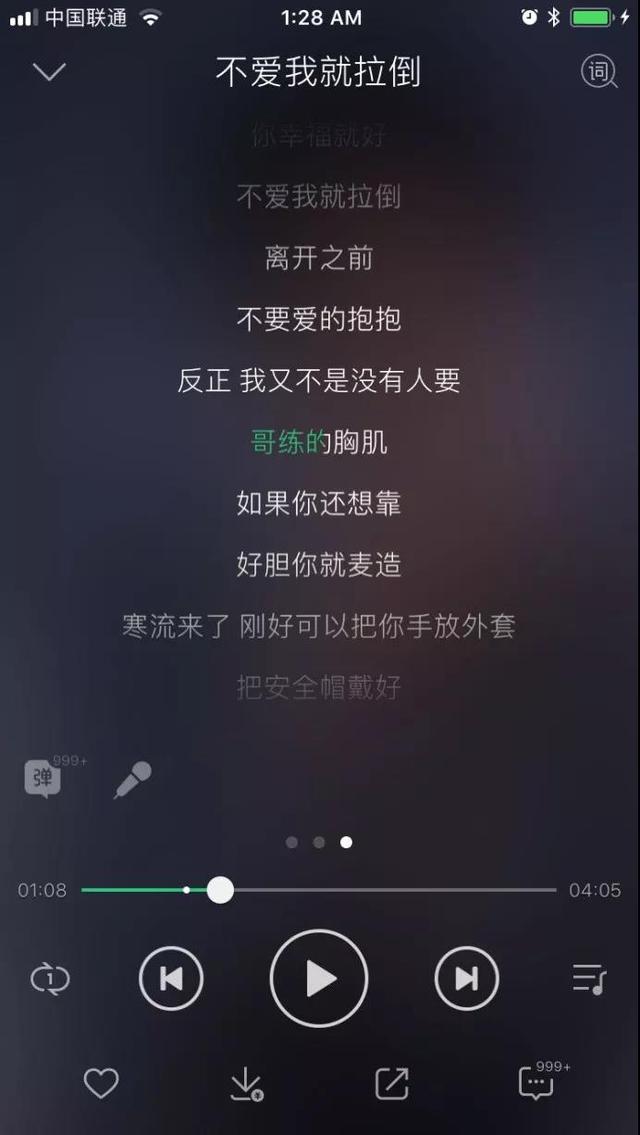Open the bullet comments (弹) icon
Image resolution: width=640 pixels, height=1135 pixels.
pos(43,779)
